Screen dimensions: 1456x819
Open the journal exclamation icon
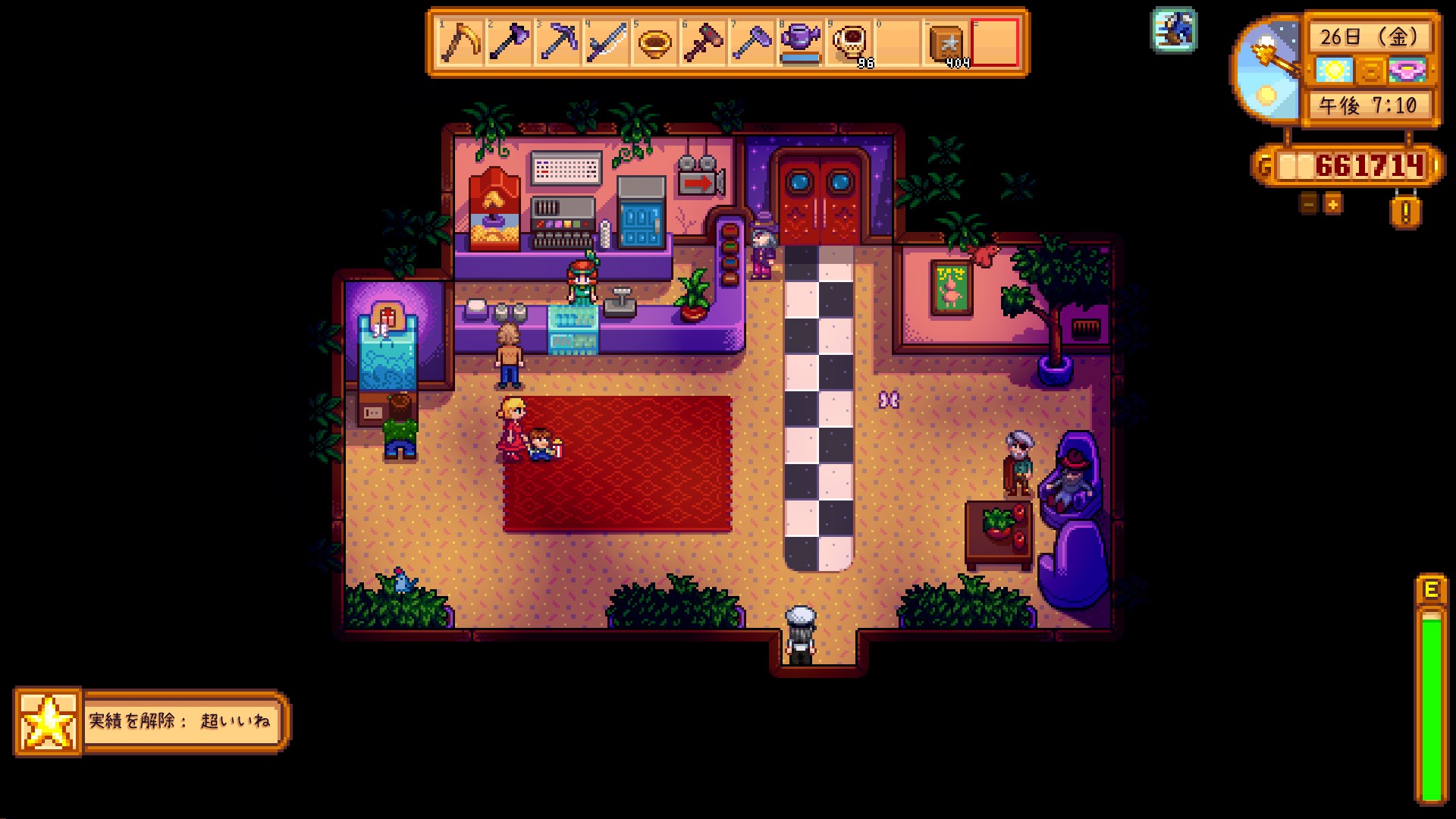(x=1405, y=212)
